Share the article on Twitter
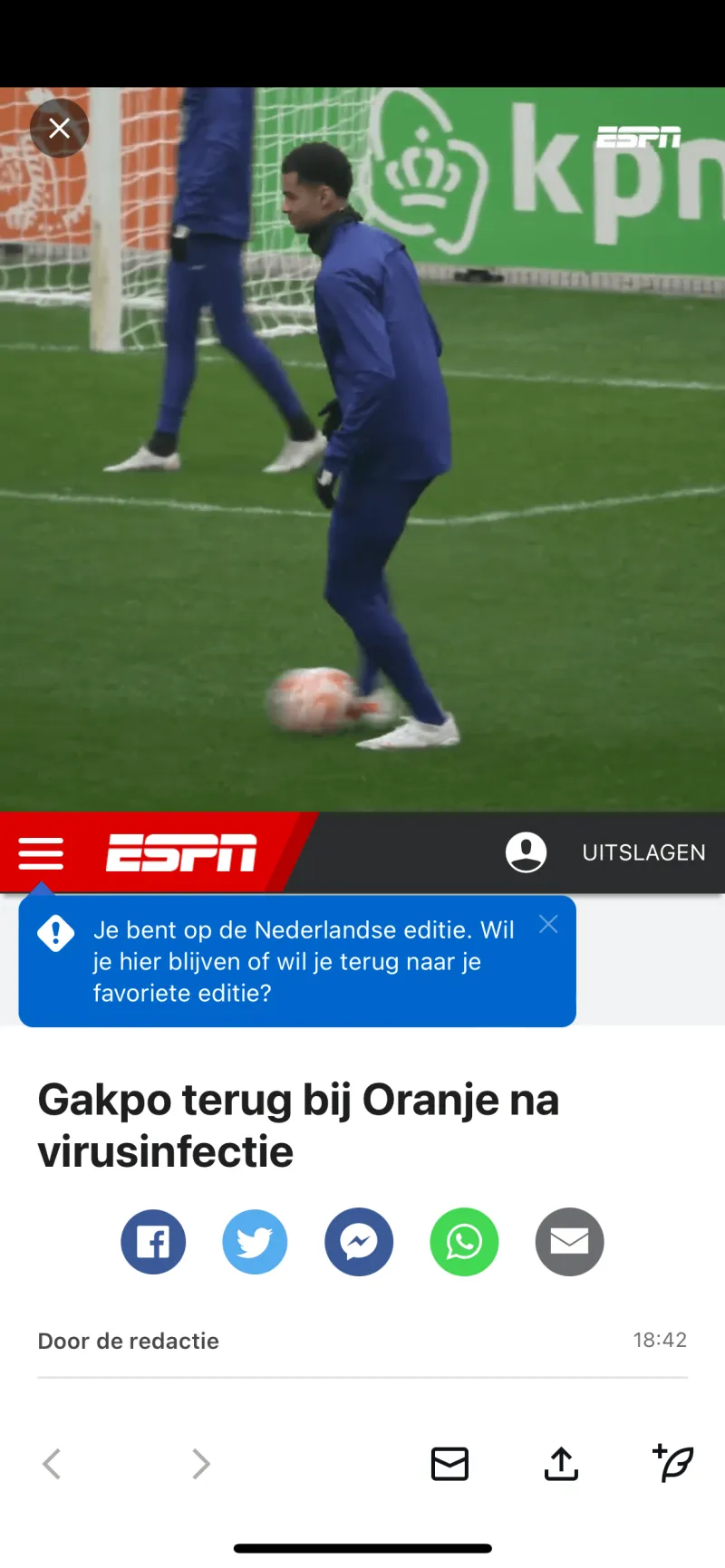The image size is (725, 1568). pyautogui.click(x=255, y=1242)
